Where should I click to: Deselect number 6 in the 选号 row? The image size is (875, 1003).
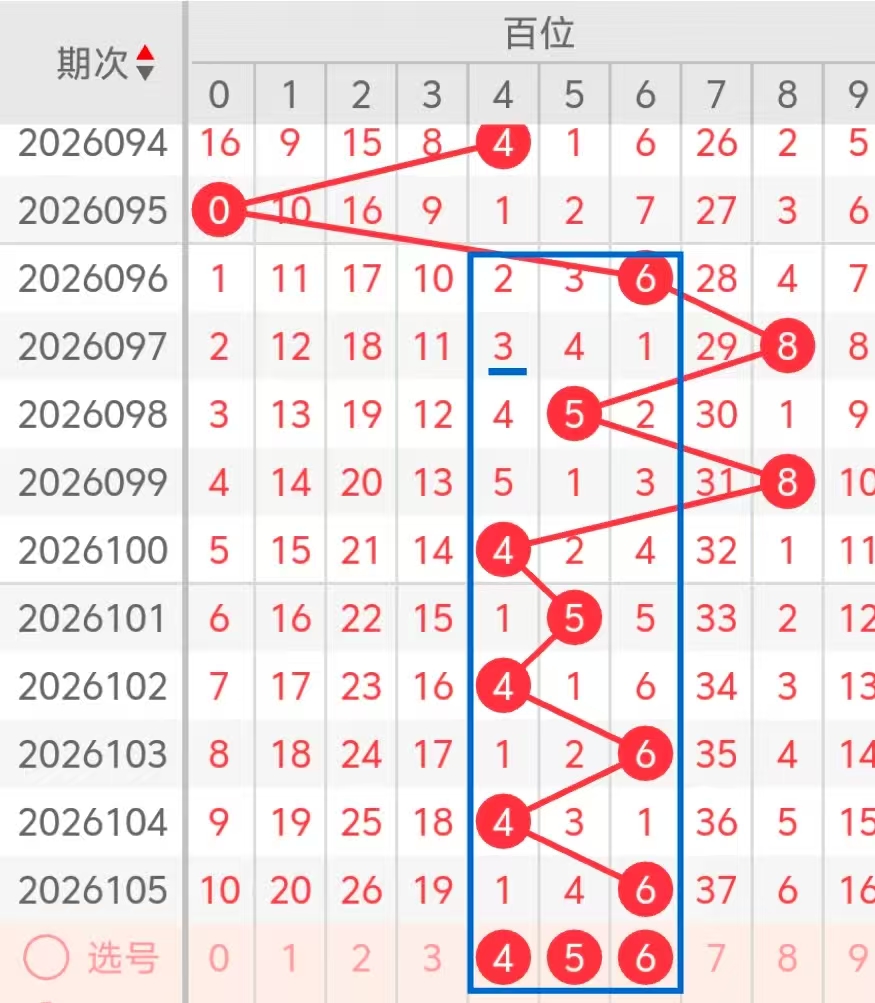click(645, 959)
